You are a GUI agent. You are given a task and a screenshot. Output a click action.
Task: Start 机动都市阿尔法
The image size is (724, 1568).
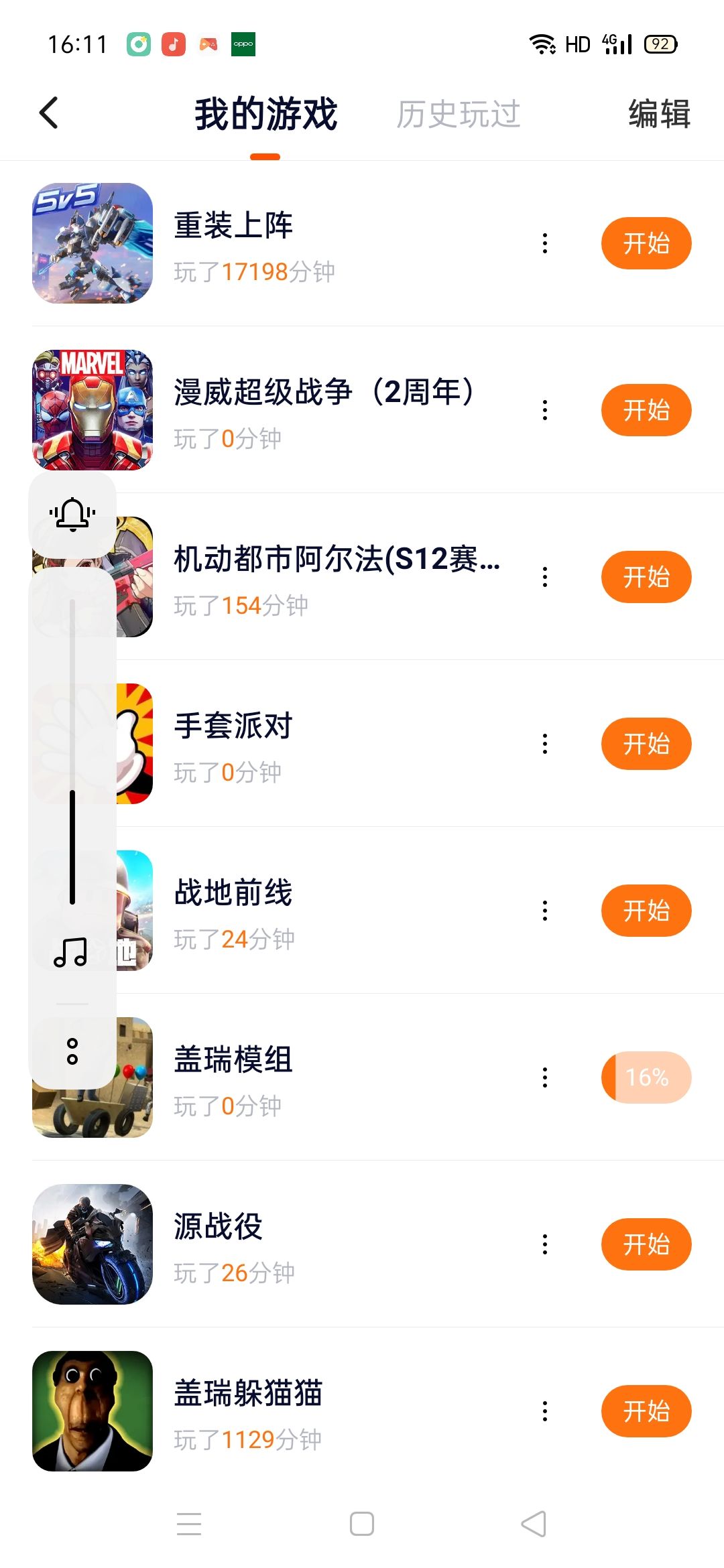click(646, 577)
